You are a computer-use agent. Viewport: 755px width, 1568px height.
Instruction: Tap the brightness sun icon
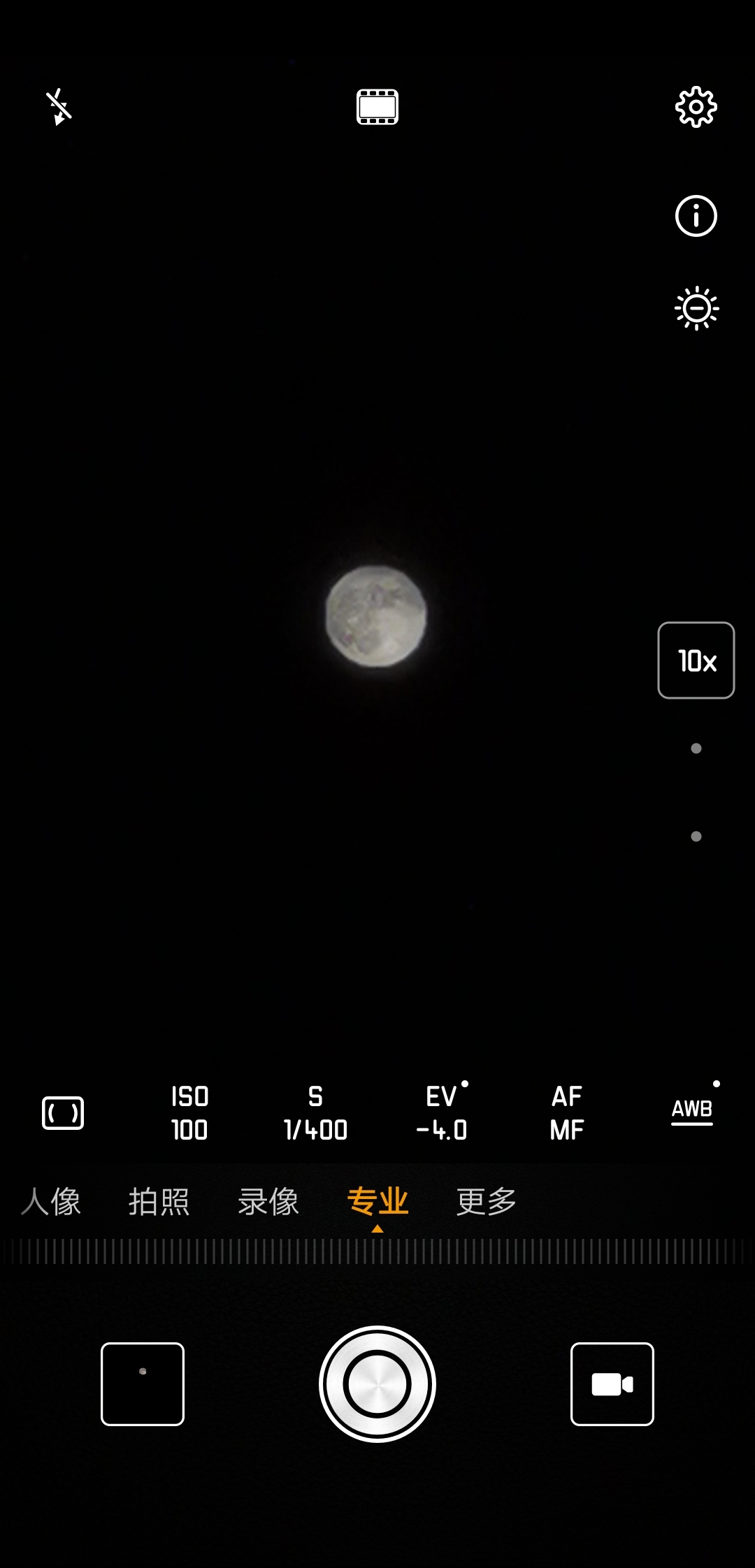coord(696,308)
